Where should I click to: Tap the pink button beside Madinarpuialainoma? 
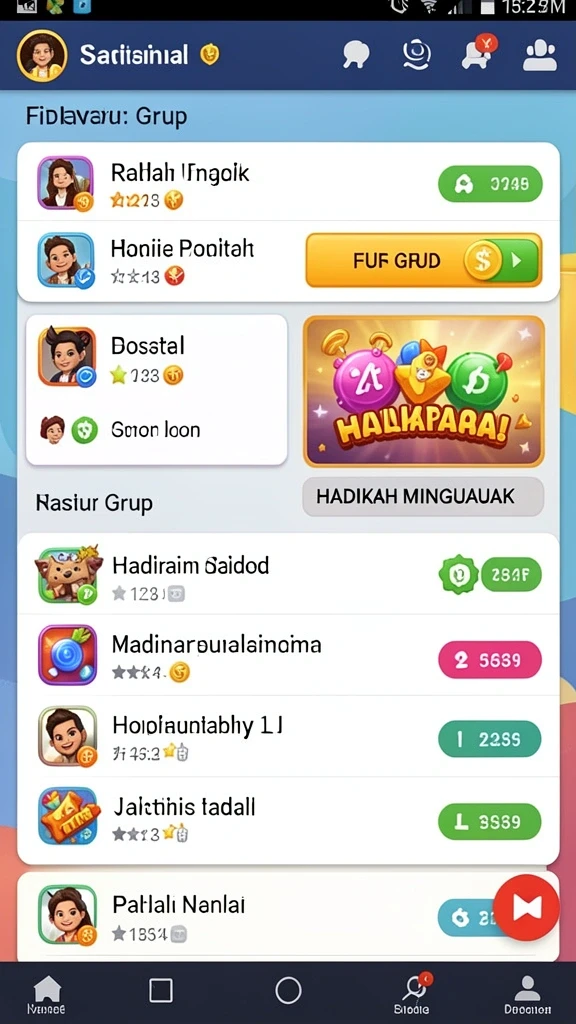pyautogui.click(x=490, y=660)
